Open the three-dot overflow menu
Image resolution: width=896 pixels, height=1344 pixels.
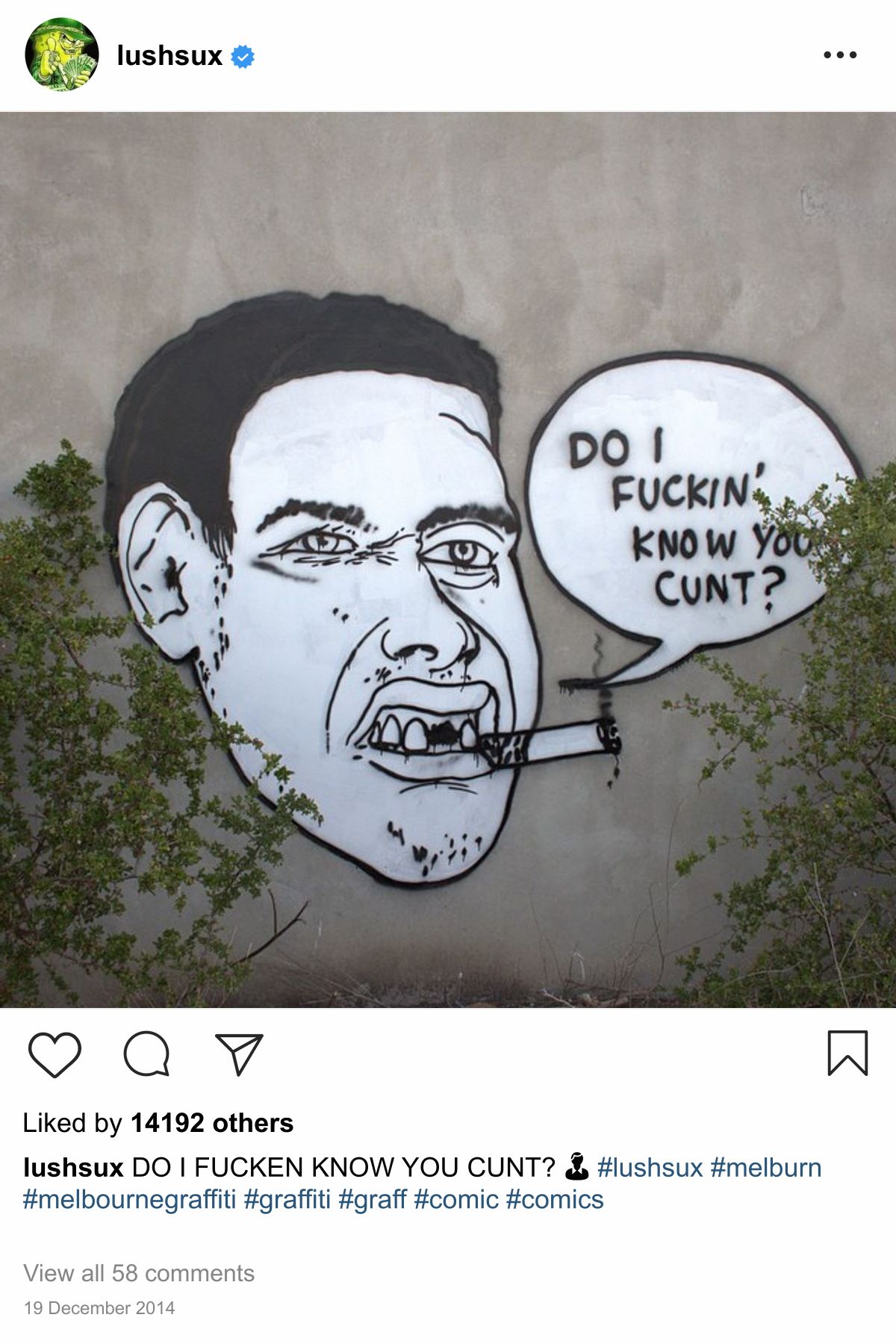pyautogui.click(x=840, y=55)
